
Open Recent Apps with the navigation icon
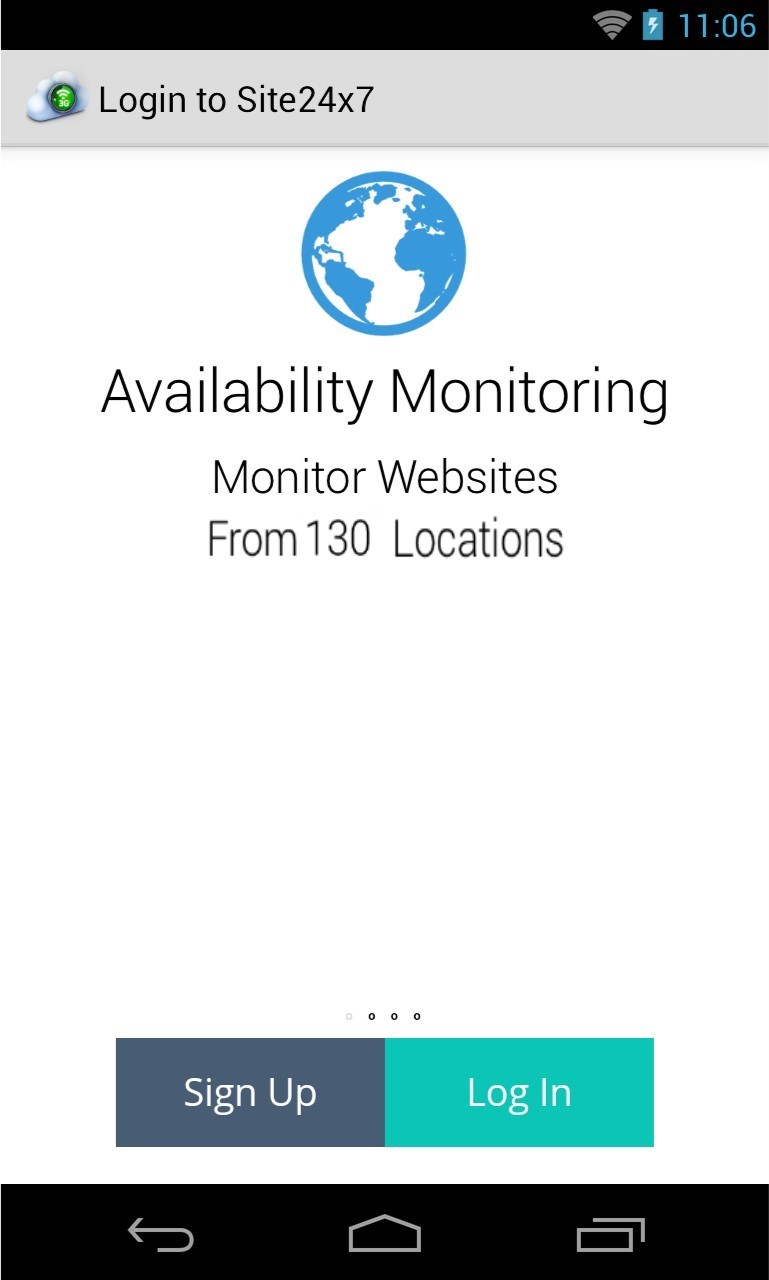(x=608, y=1235)
